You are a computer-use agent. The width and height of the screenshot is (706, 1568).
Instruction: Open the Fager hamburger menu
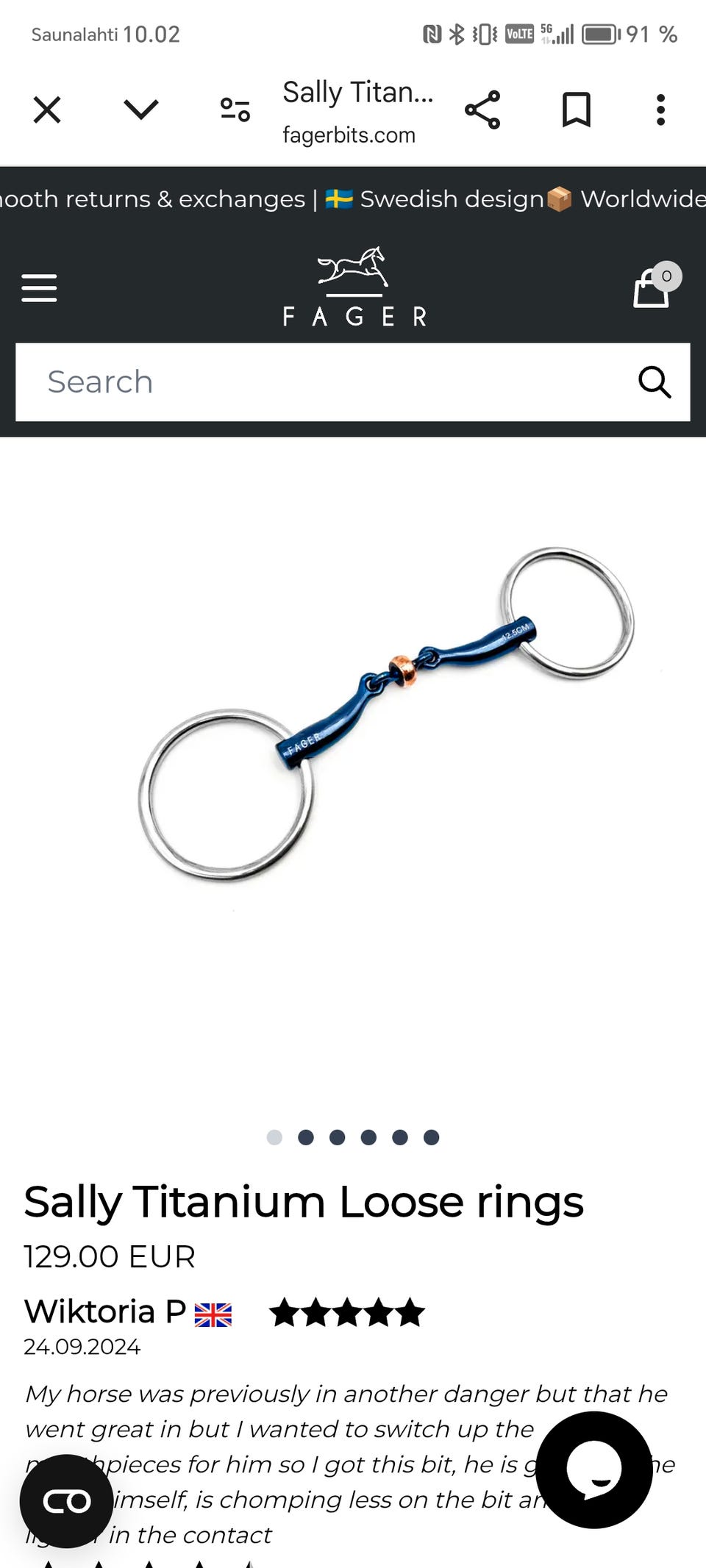[x=39, y=288]
